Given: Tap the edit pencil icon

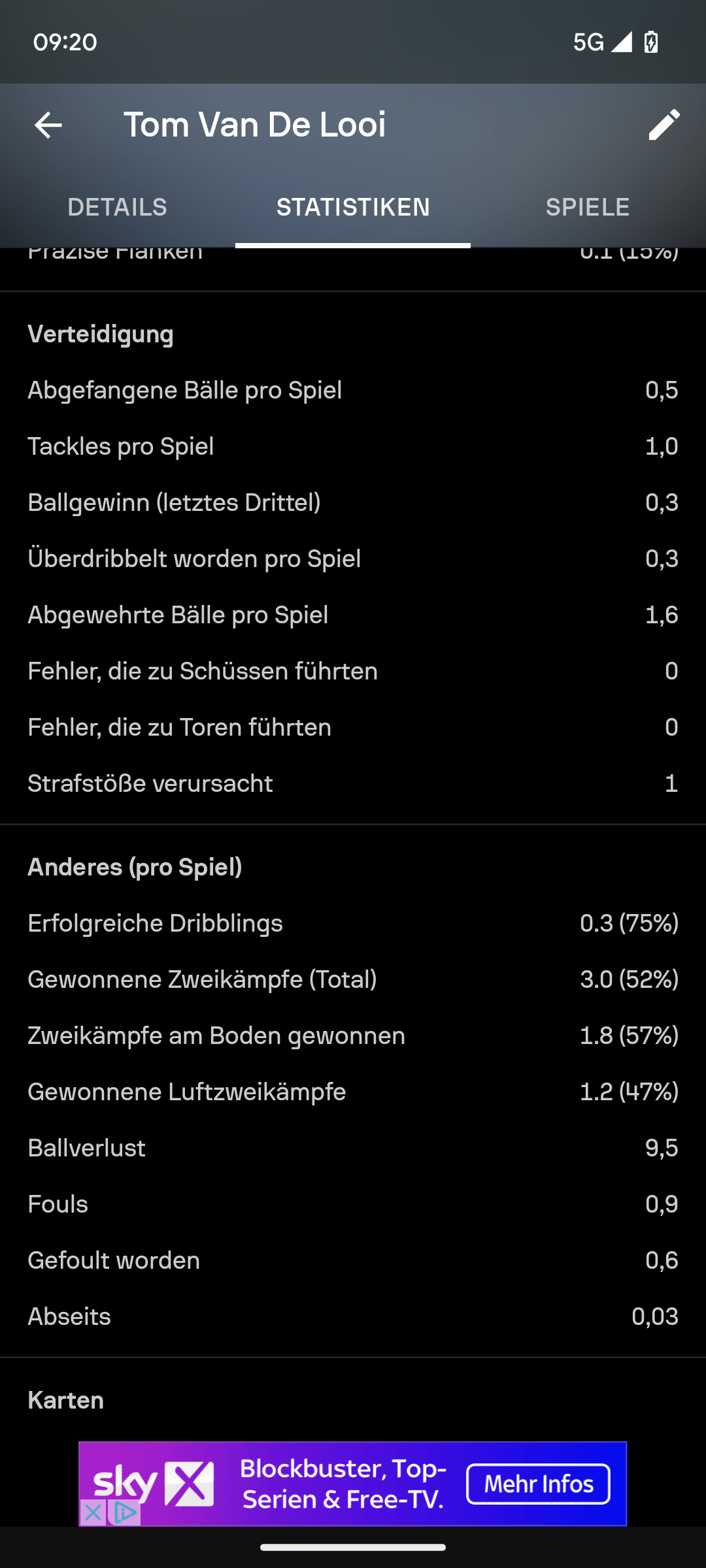Looking at the screenshot, I should (664, 125).
